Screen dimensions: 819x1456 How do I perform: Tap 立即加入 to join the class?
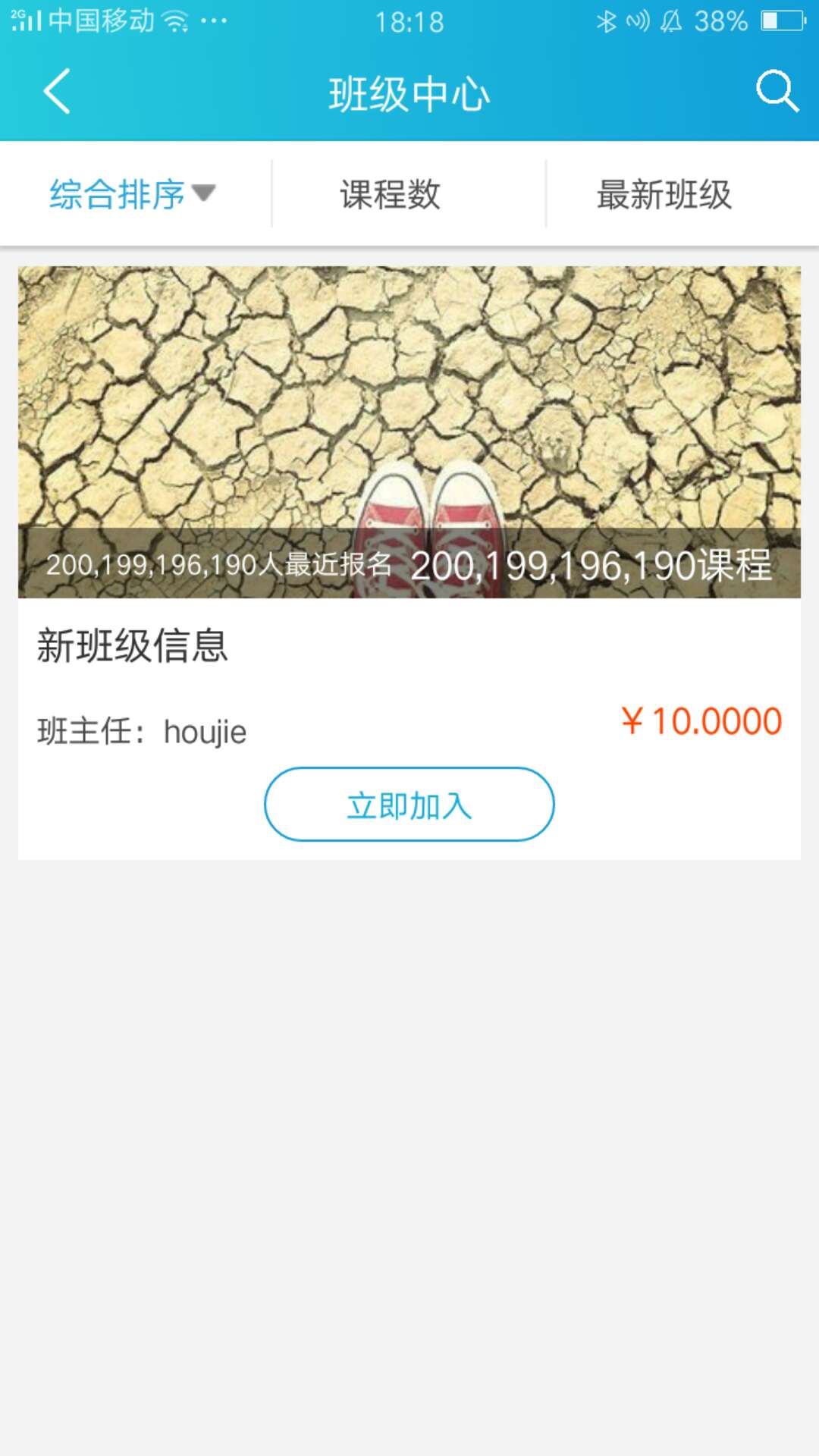pos(409,805)
